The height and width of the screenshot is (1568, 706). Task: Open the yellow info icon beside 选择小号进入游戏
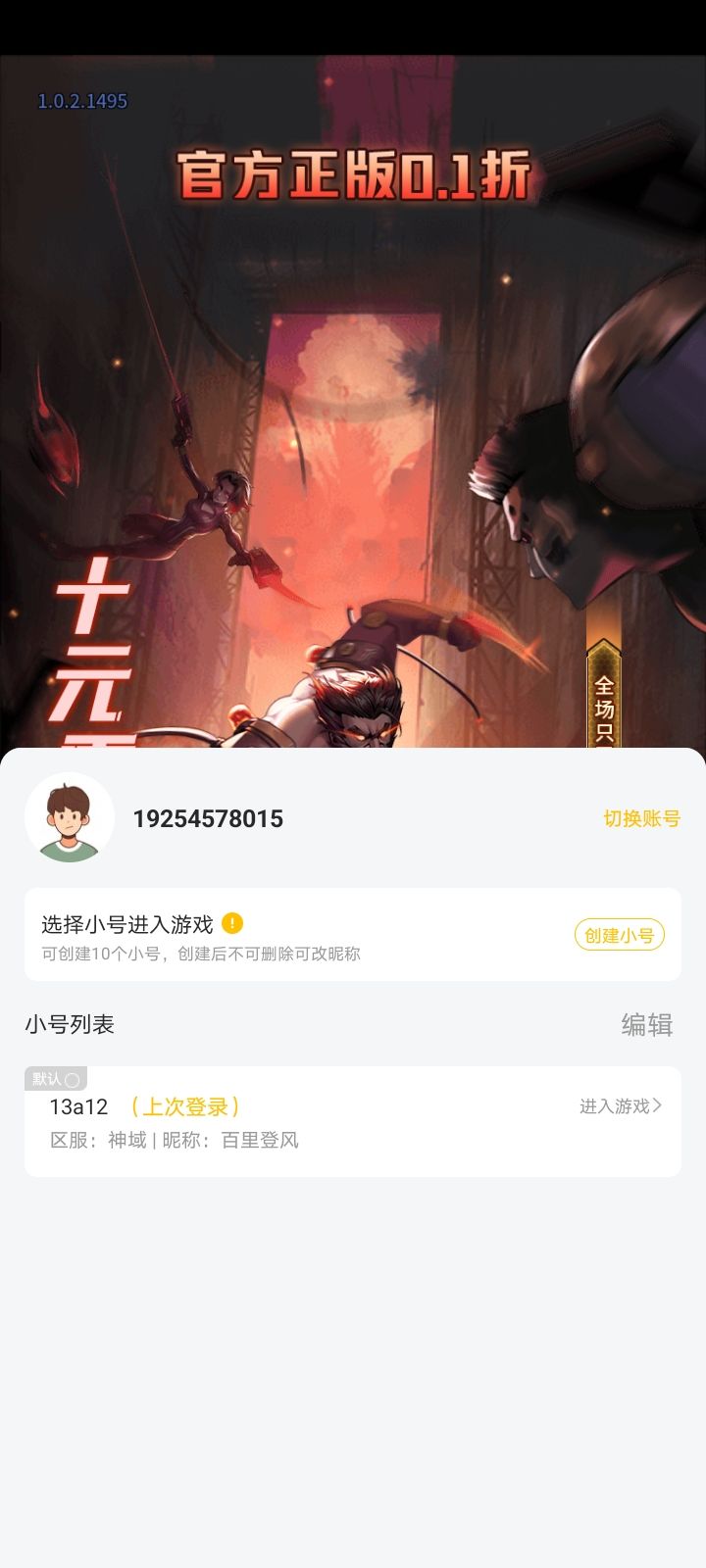(232, 923)
